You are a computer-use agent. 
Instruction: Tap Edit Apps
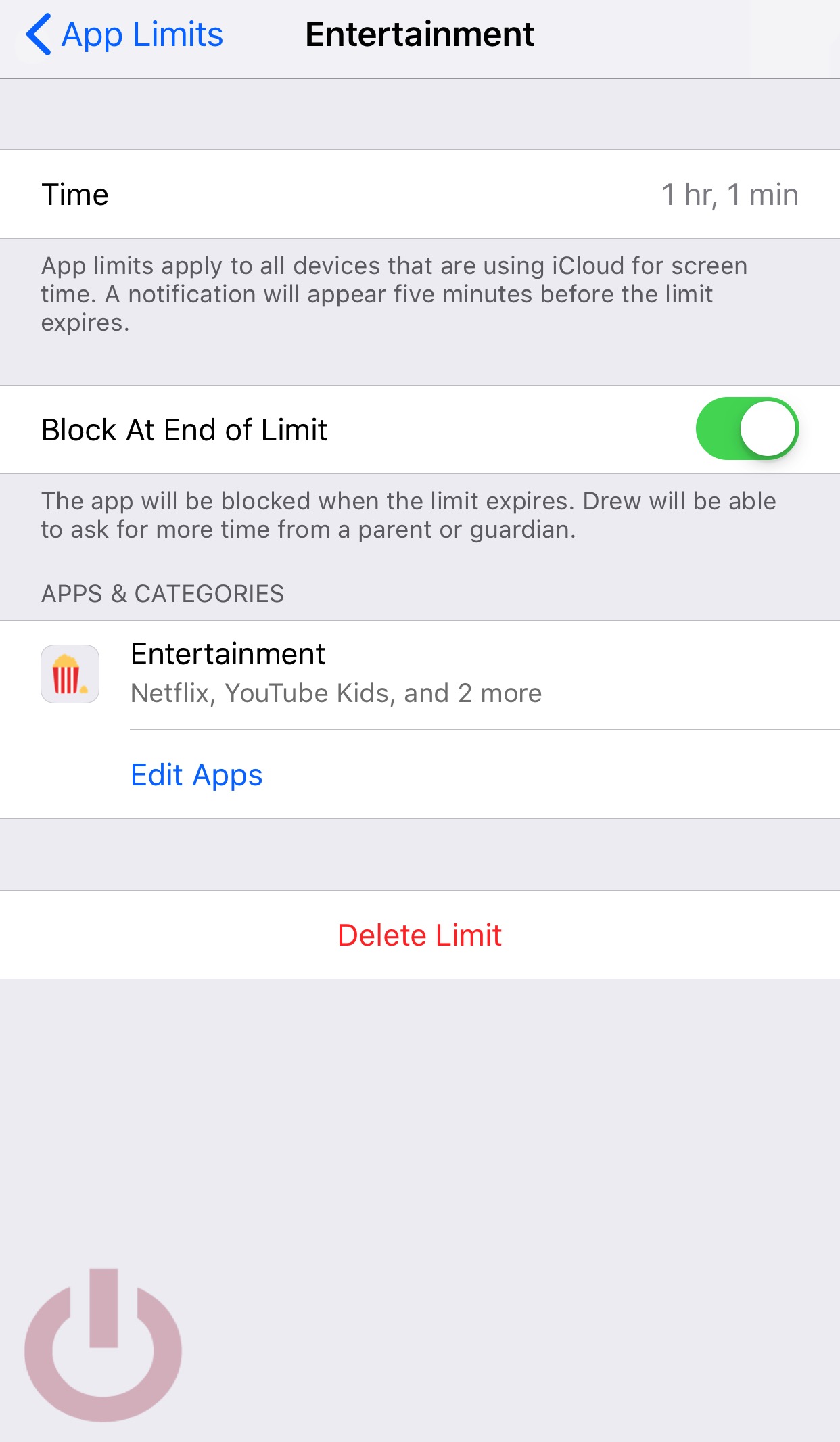[196, 775]
